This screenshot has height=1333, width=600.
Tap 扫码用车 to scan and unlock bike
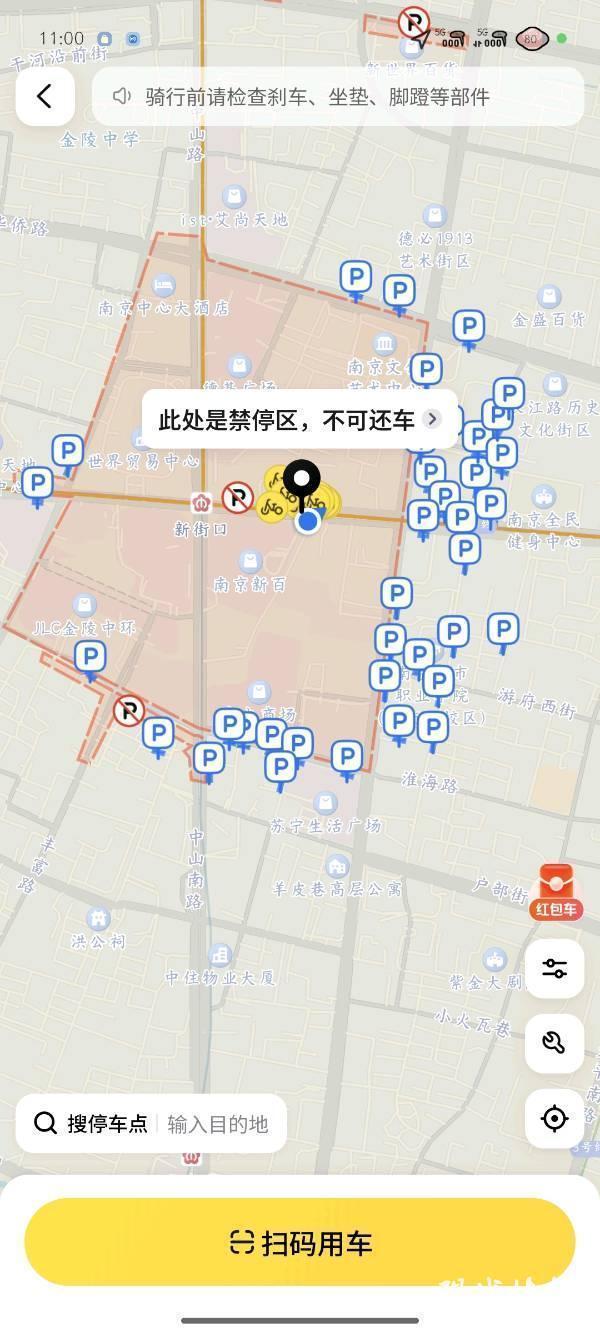[300, 1243]
